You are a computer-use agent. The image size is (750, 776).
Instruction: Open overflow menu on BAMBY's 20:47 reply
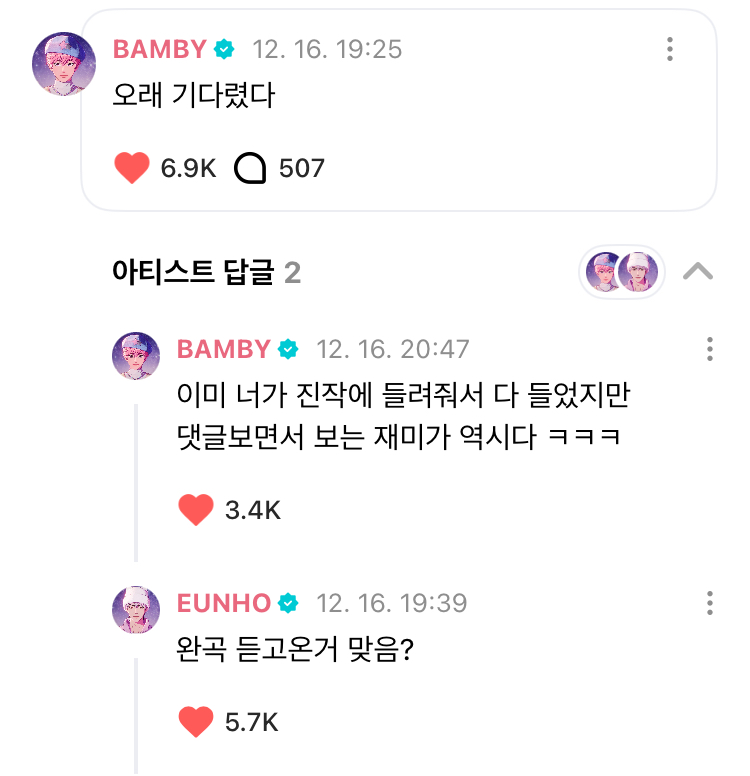pos(709,349)
